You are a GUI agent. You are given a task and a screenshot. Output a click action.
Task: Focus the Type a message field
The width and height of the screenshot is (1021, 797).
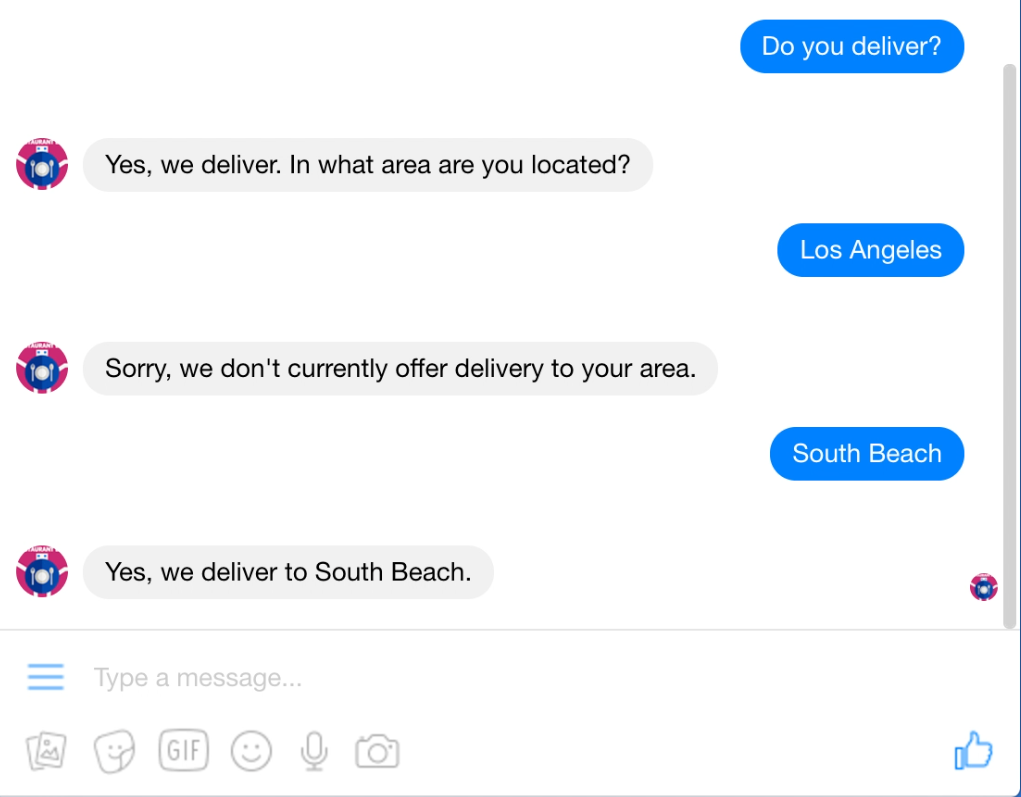400,678
